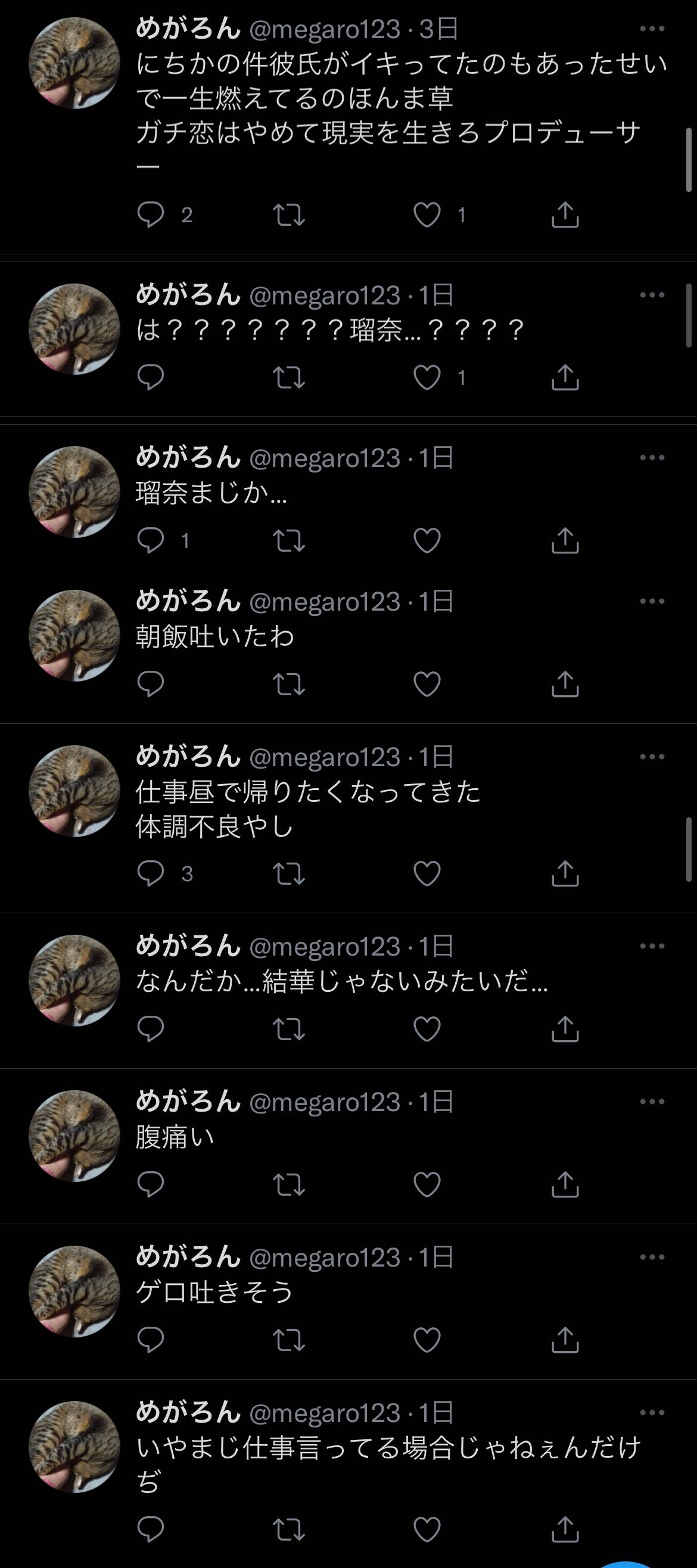Open overflow menu on the 腹痛い tweet
Viewport: 697px width, 1568px height.
[x=652, y=1102]
